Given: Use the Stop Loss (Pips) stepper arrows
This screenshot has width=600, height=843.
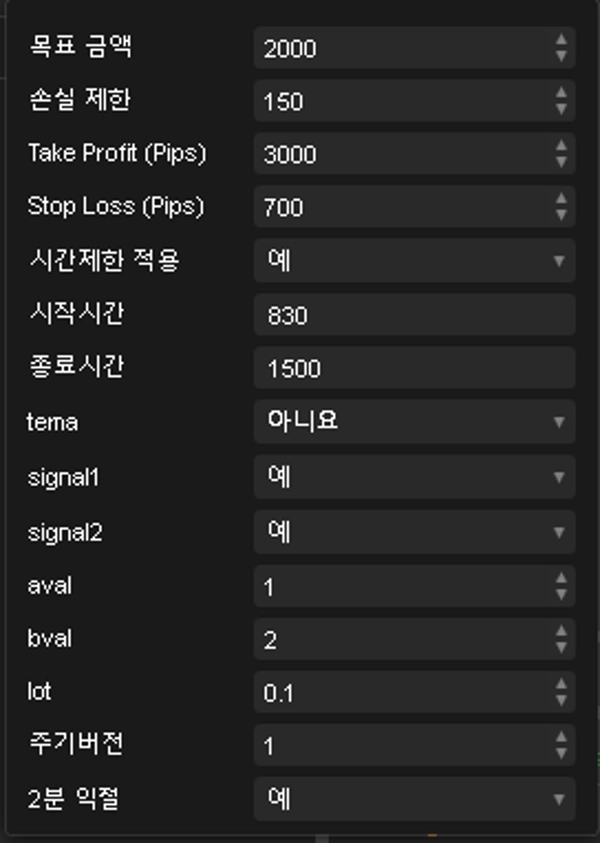Looking at the screenshot, I should coord(561,208).
